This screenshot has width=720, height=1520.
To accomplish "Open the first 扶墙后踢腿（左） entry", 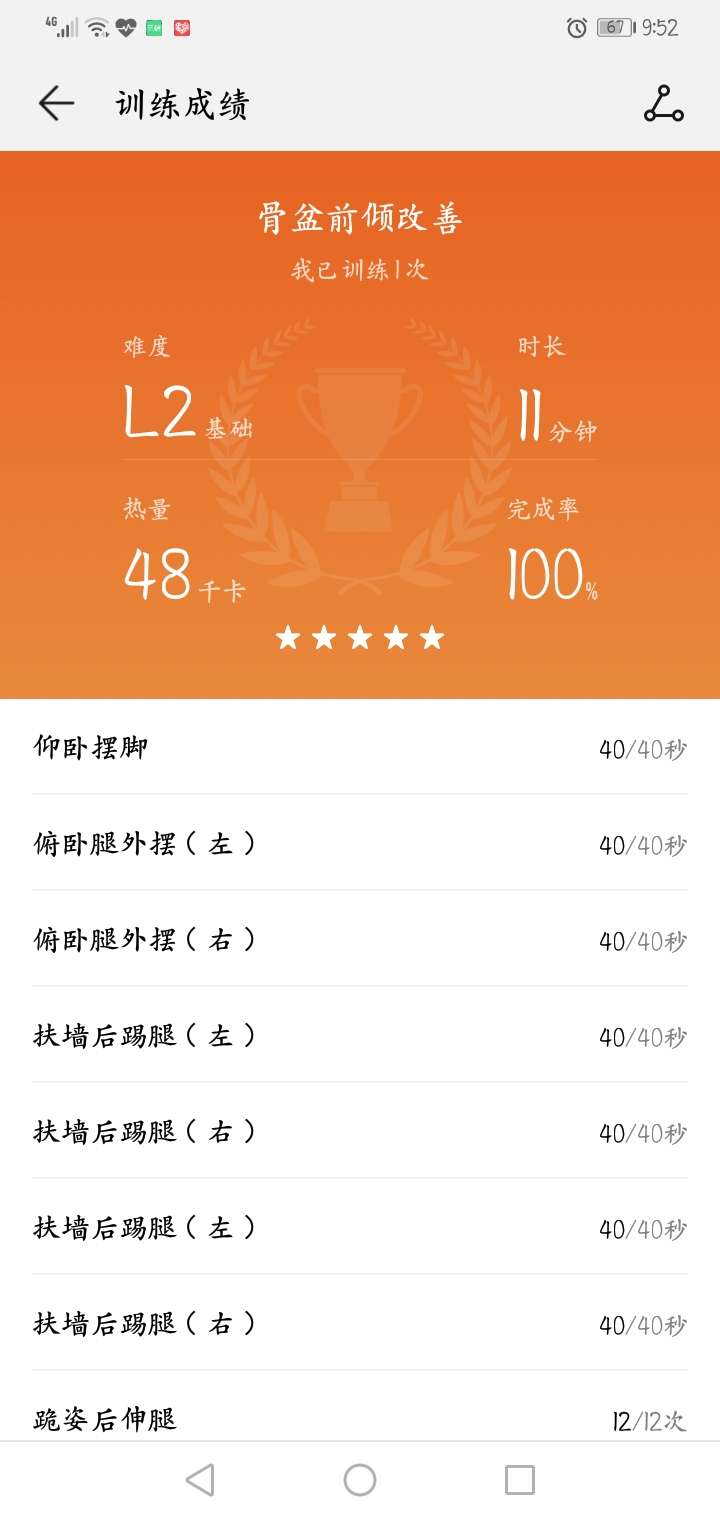I will pos(360,1035).
